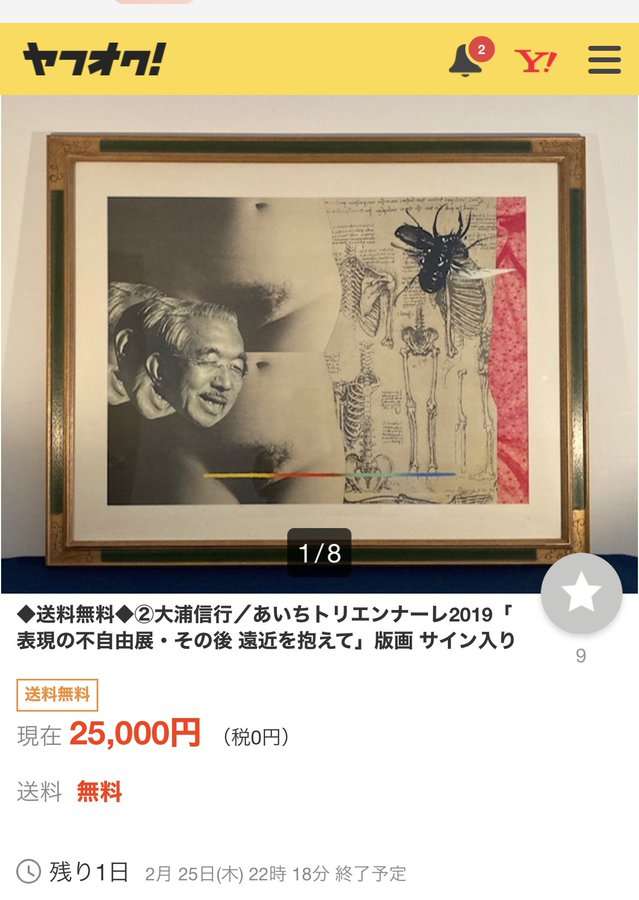Add this auction to watchlist with the star
Image resolution: width=639 pixels, height=900 pixels.
tap(581, 593)
